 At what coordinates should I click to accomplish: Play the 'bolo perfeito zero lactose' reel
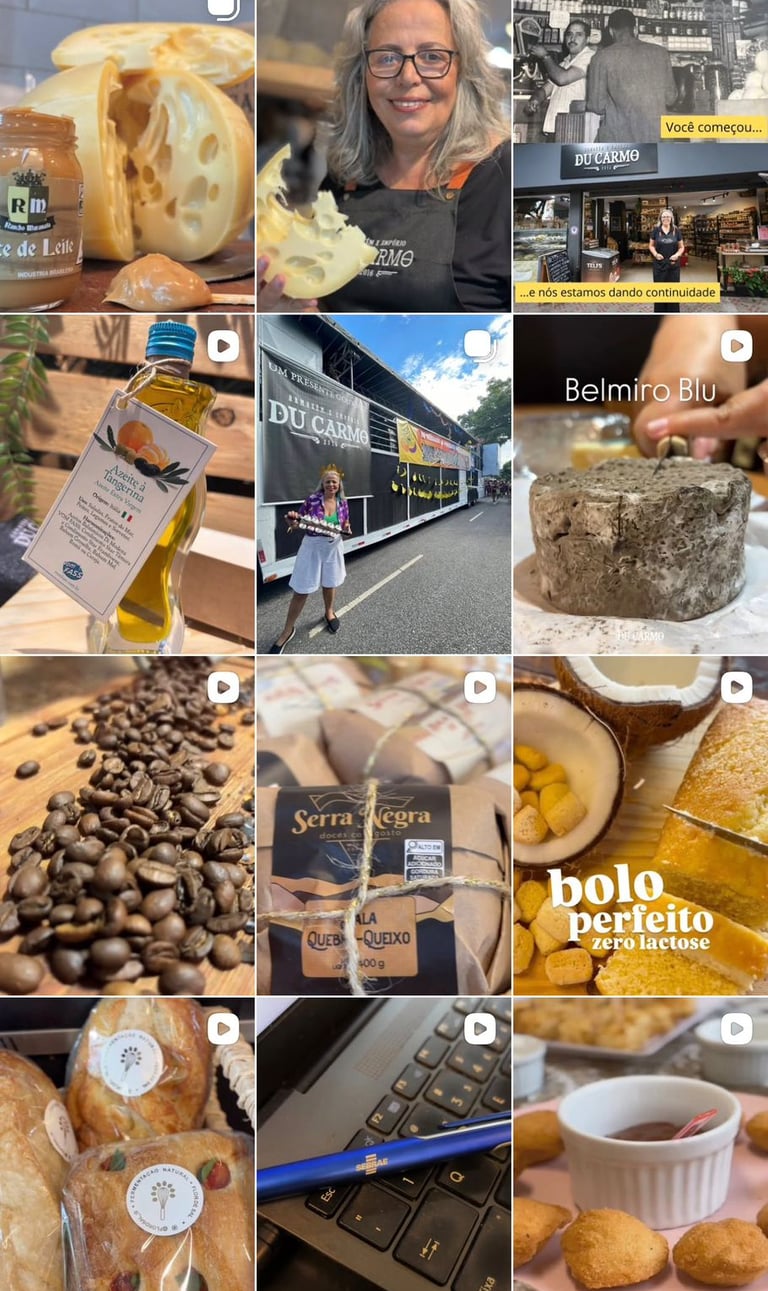coord(641,826)
